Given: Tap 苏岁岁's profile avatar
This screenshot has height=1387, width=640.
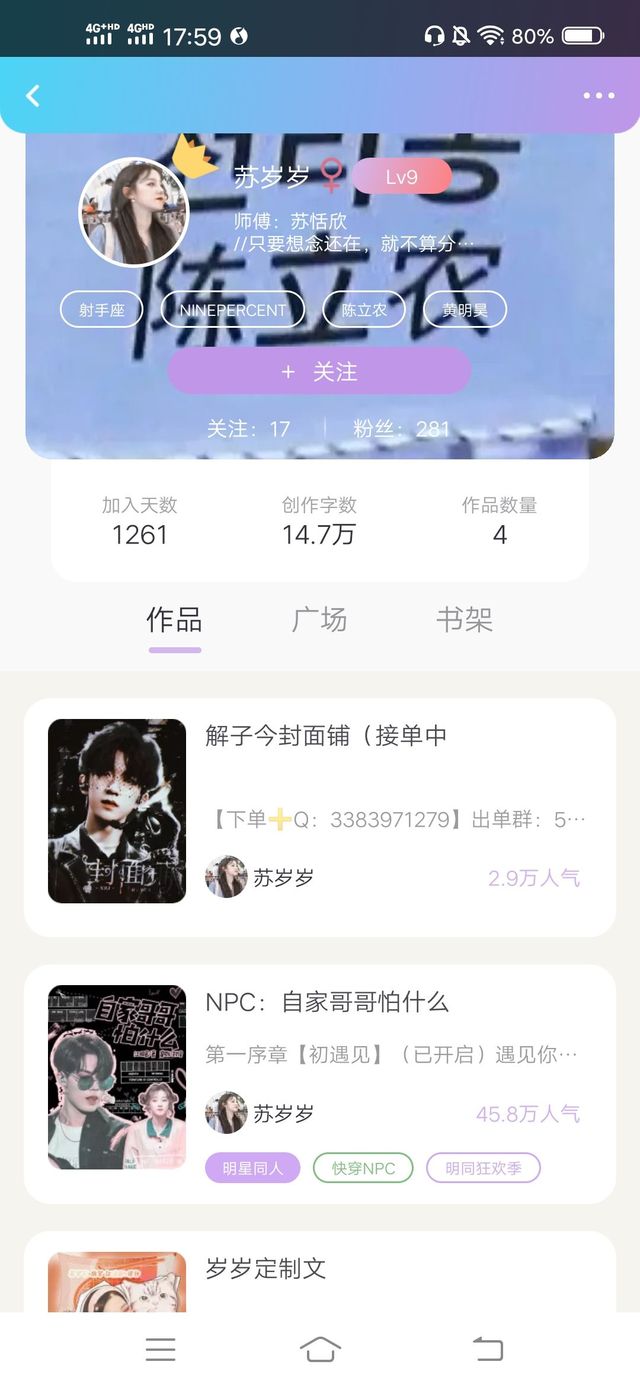Looking at the screenshot, I should click(x=134, y=212).
